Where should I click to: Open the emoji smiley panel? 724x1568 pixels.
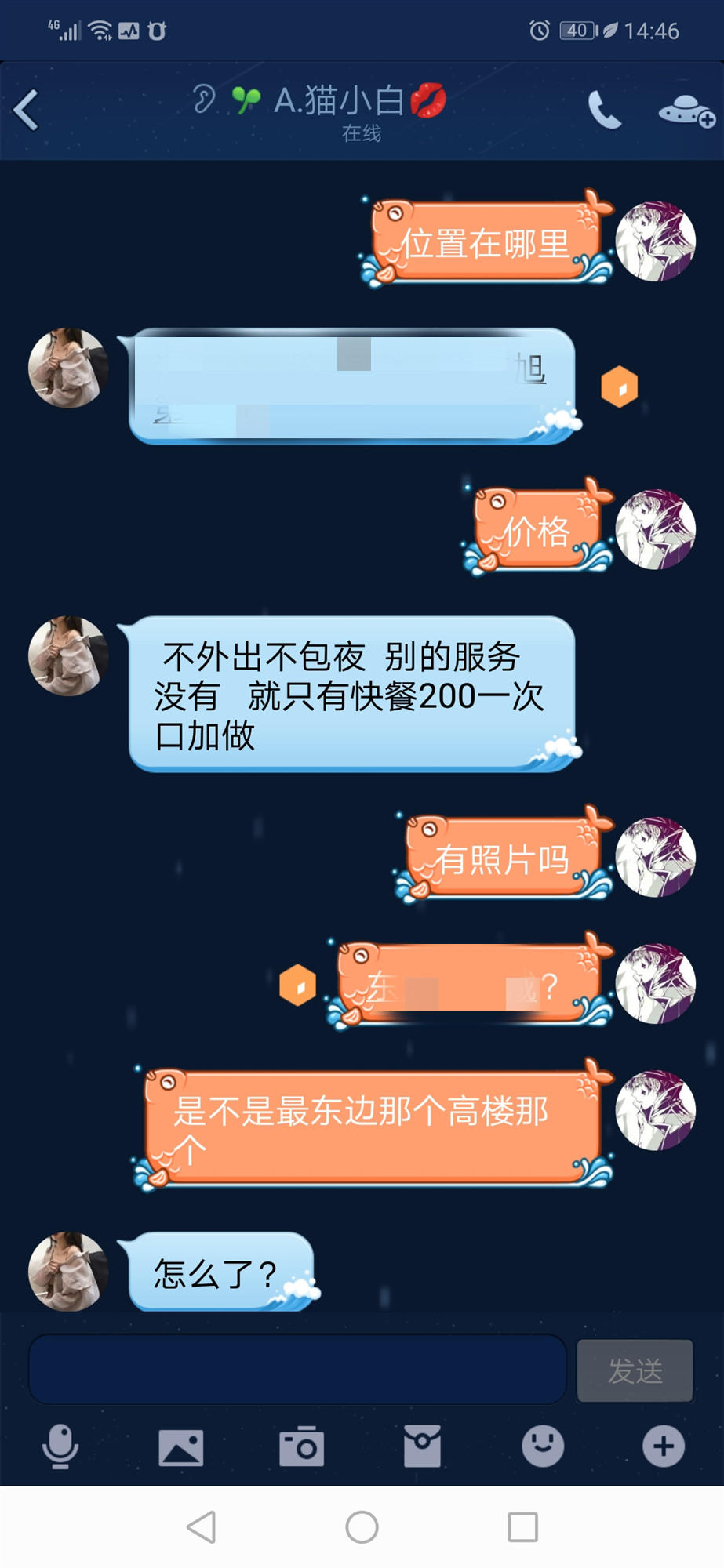coord(543,1446)
